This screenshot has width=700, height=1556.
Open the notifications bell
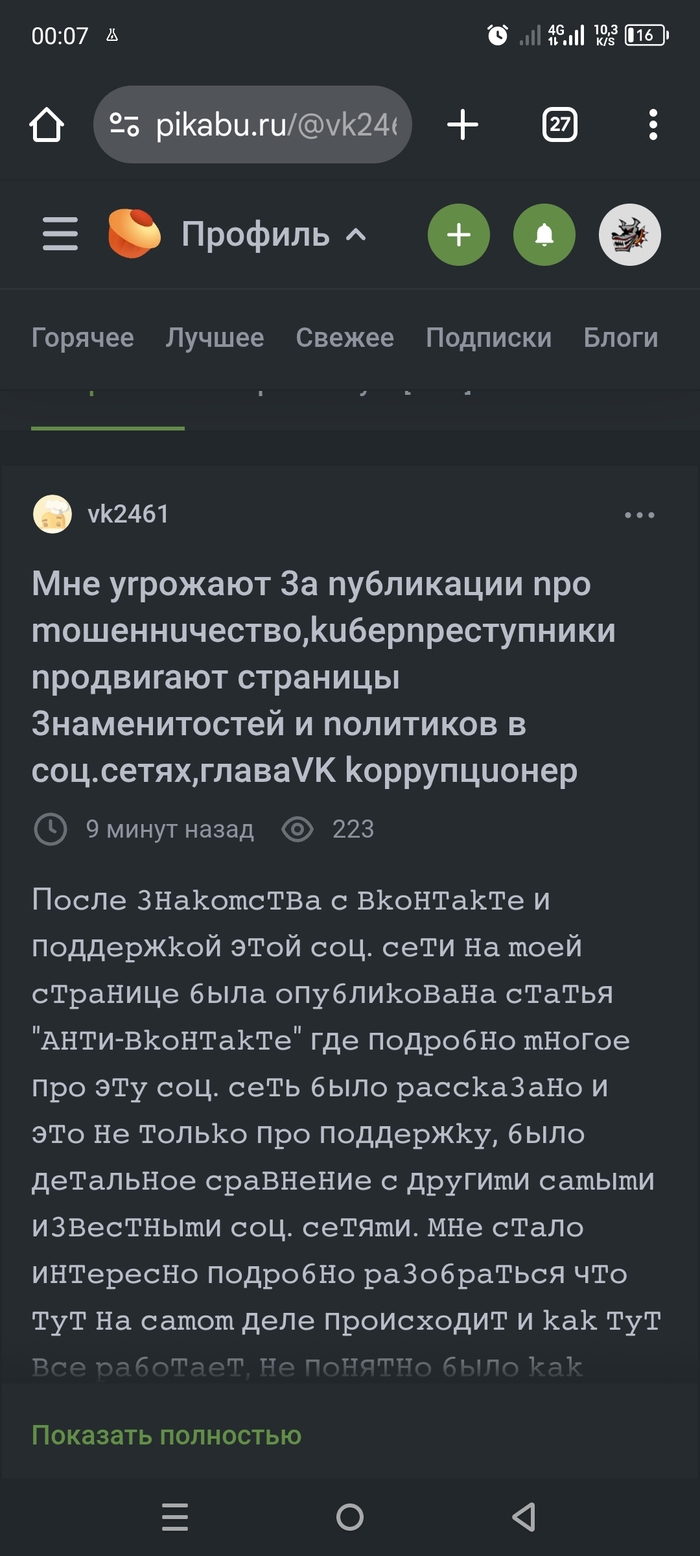544,235
